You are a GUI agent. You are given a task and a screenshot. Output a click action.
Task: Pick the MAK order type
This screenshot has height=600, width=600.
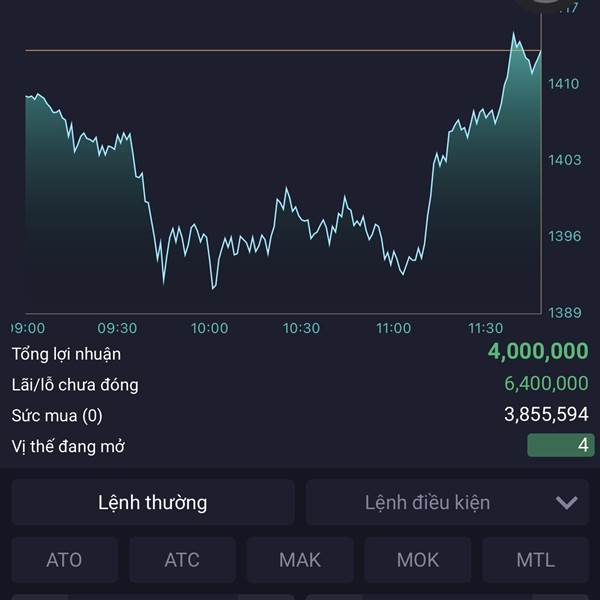pyautogui.click(x=300, y=560)
